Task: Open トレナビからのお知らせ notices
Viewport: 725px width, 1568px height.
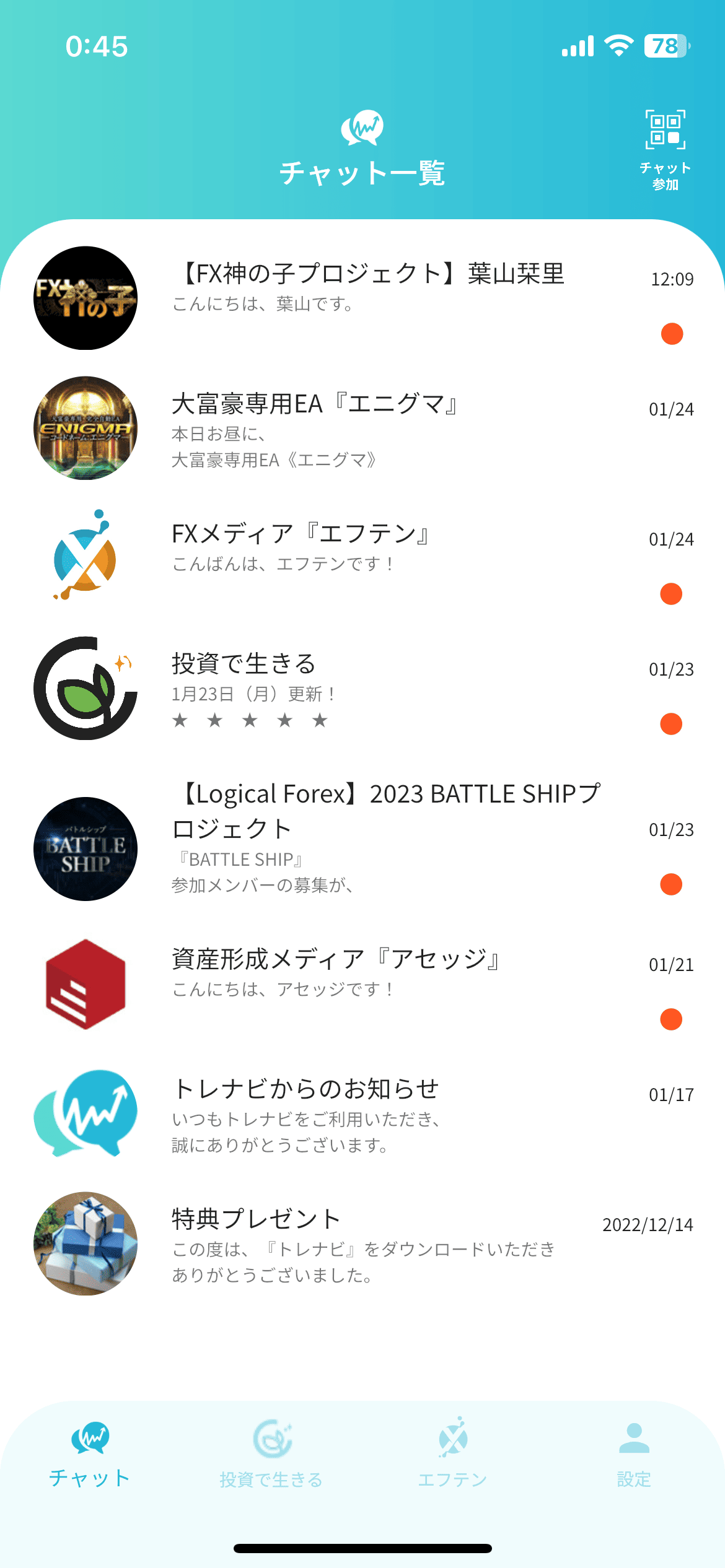Action: pos(372,1115)
